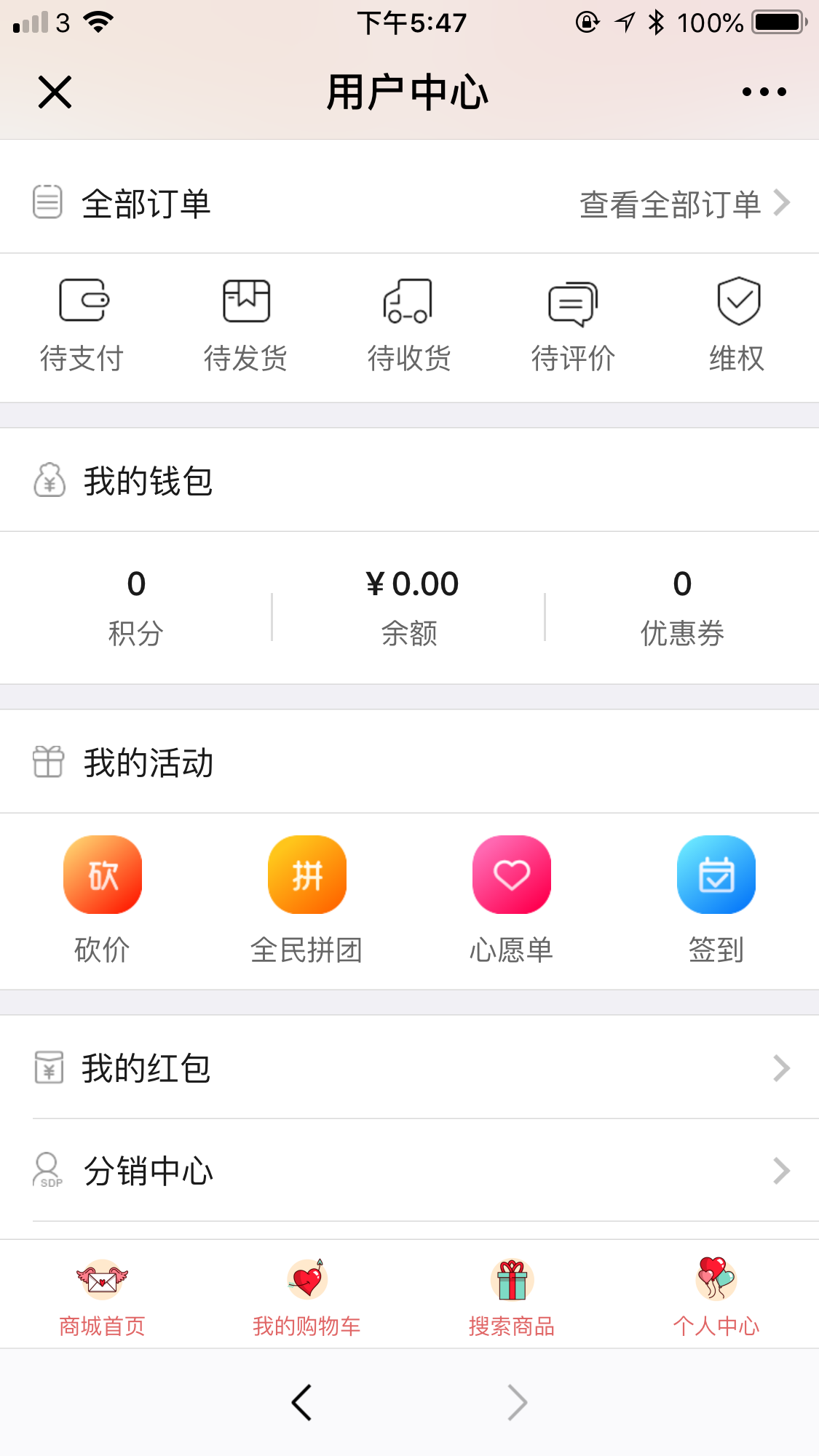Open 维权 section
Image resolution: width=819 pixels, height=1456 pixels.
pos(737,325)
